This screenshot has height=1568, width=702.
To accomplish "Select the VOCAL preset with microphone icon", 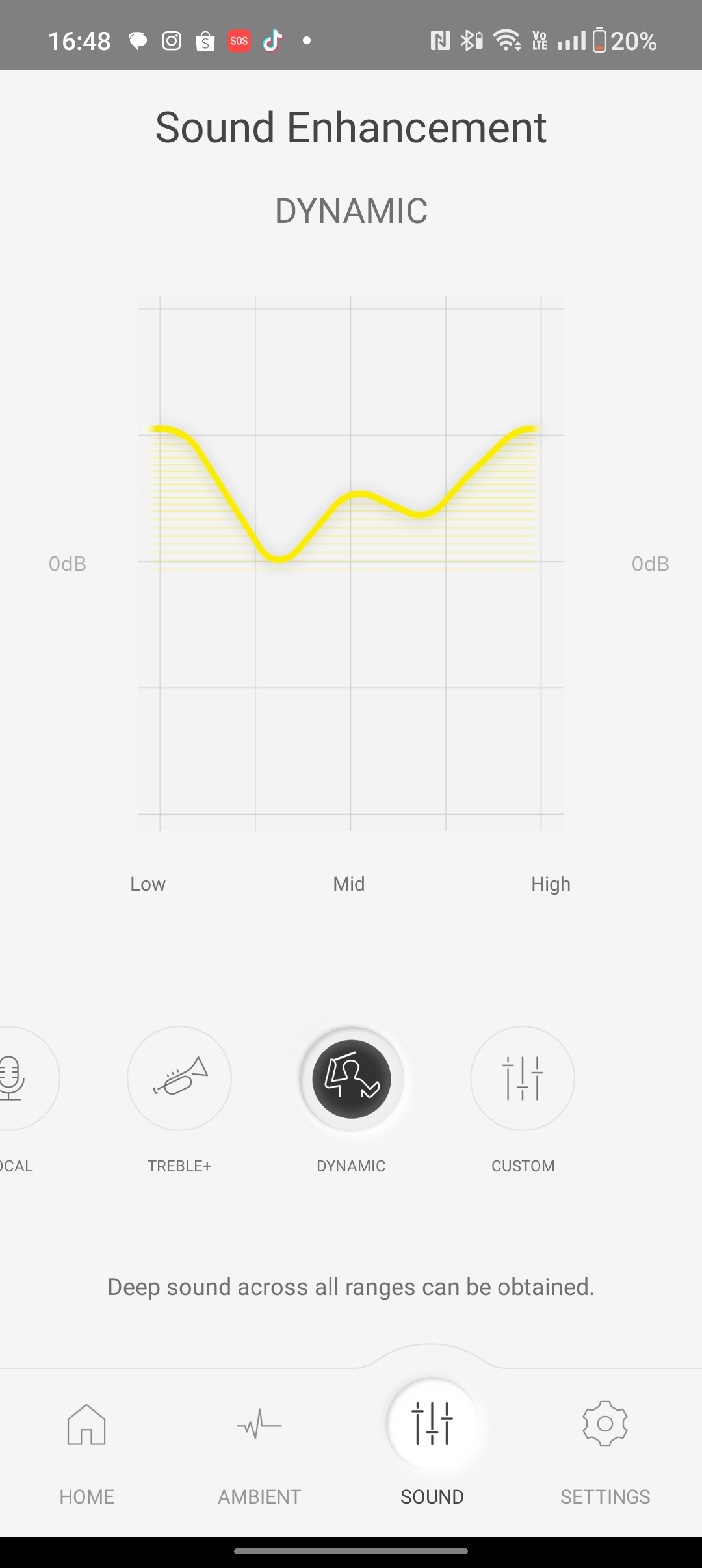I will pos(19,1078).
